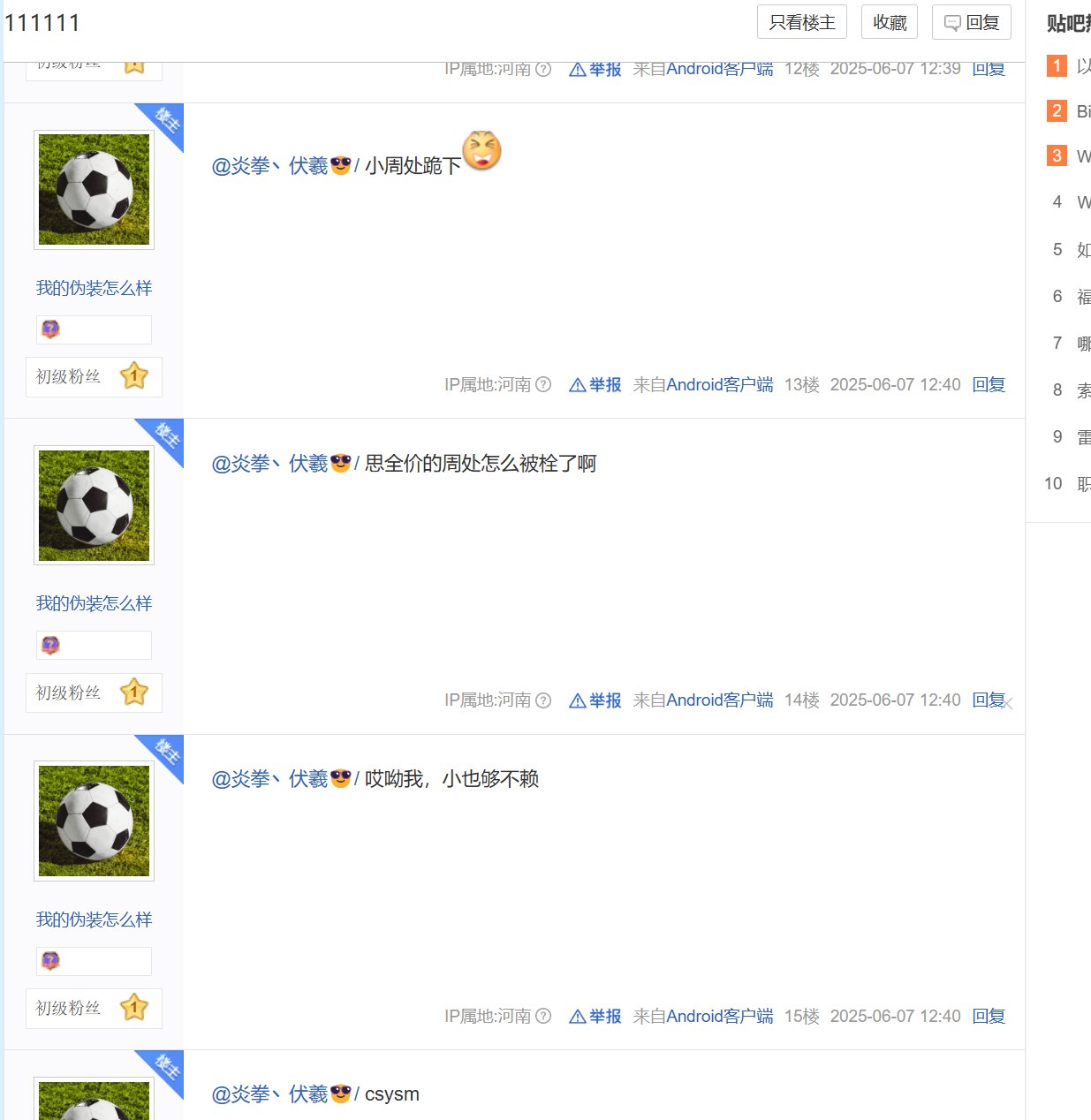Open the @炎拳丶伏羲 mention in the 15楼 post
The height and width of the screenshot is (1120, 1091).
click(x=269, y=778)
